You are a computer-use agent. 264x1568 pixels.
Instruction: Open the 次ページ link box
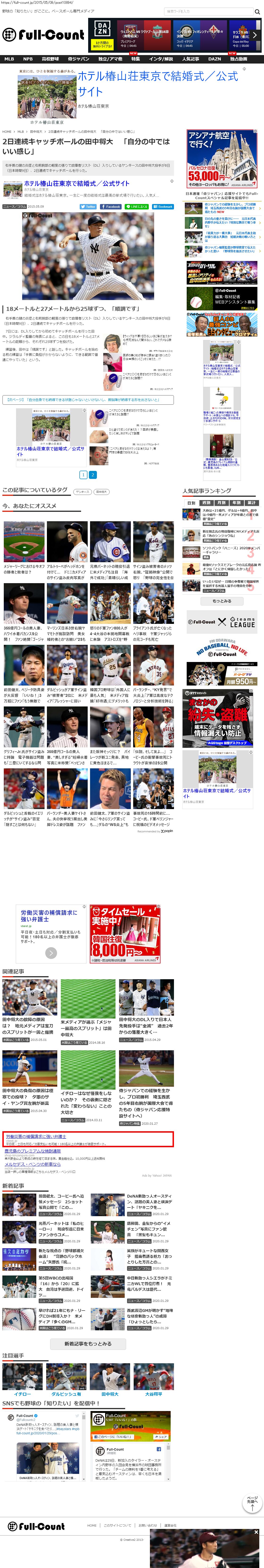88,400
